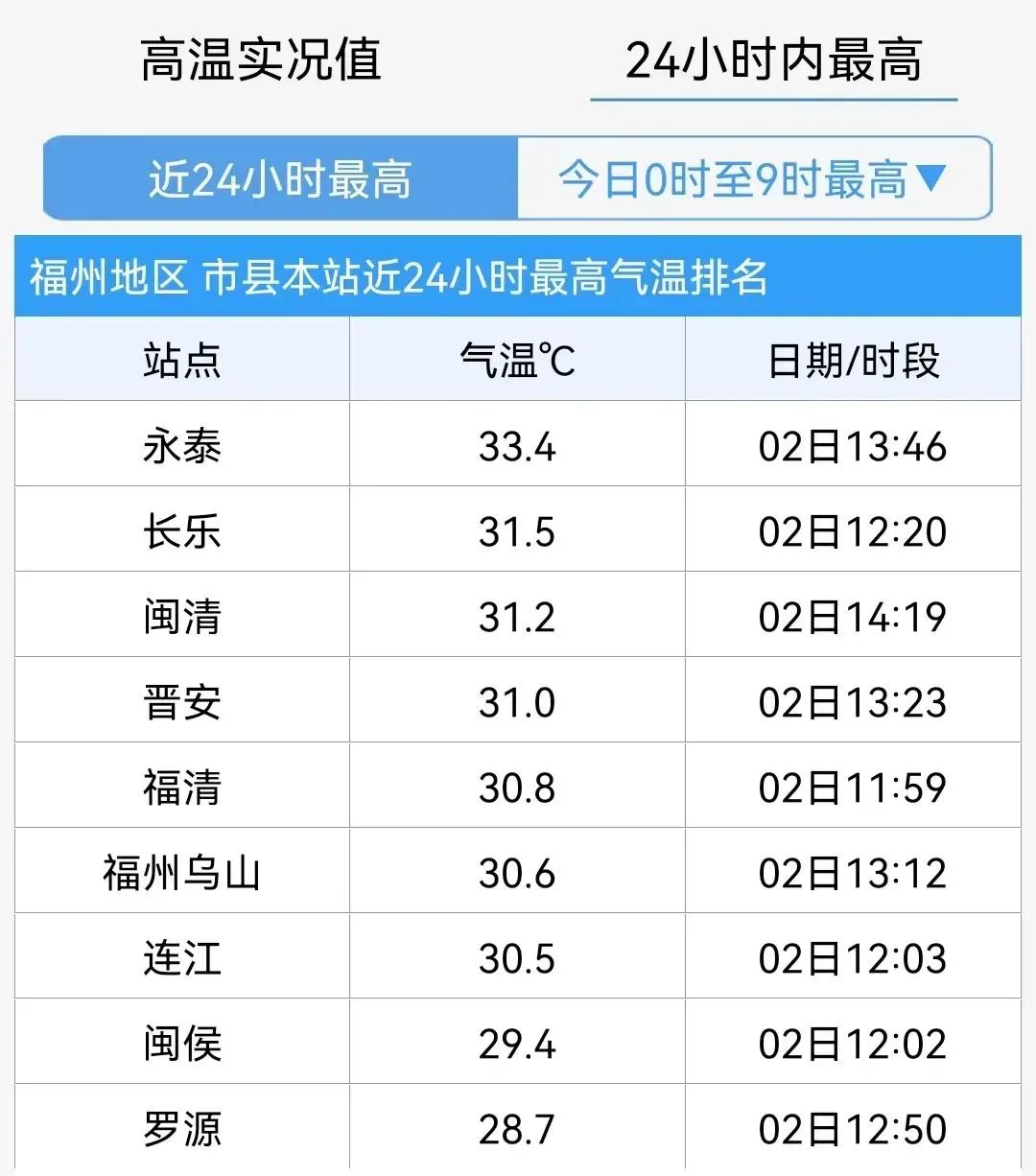Expand the 今日0时至9时最高 dropdown

click(x=754, y=178)
